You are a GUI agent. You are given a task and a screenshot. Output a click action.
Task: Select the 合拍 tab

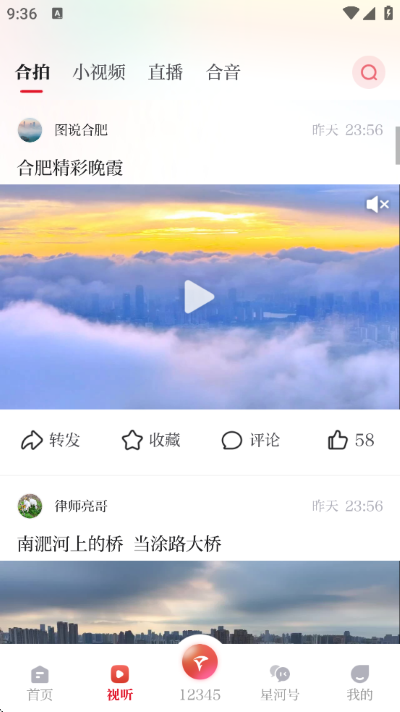point(32,72)
